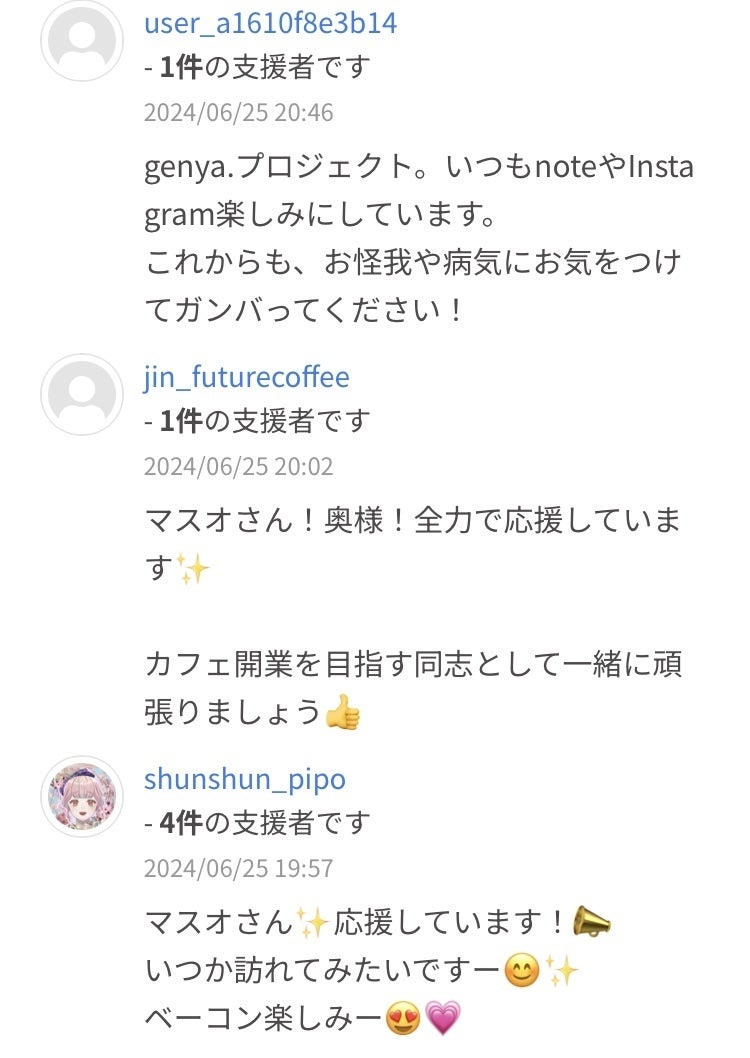Tap jin_futurecoffee's default avatar
750x1058 pixels.
(x=81, y=395)
